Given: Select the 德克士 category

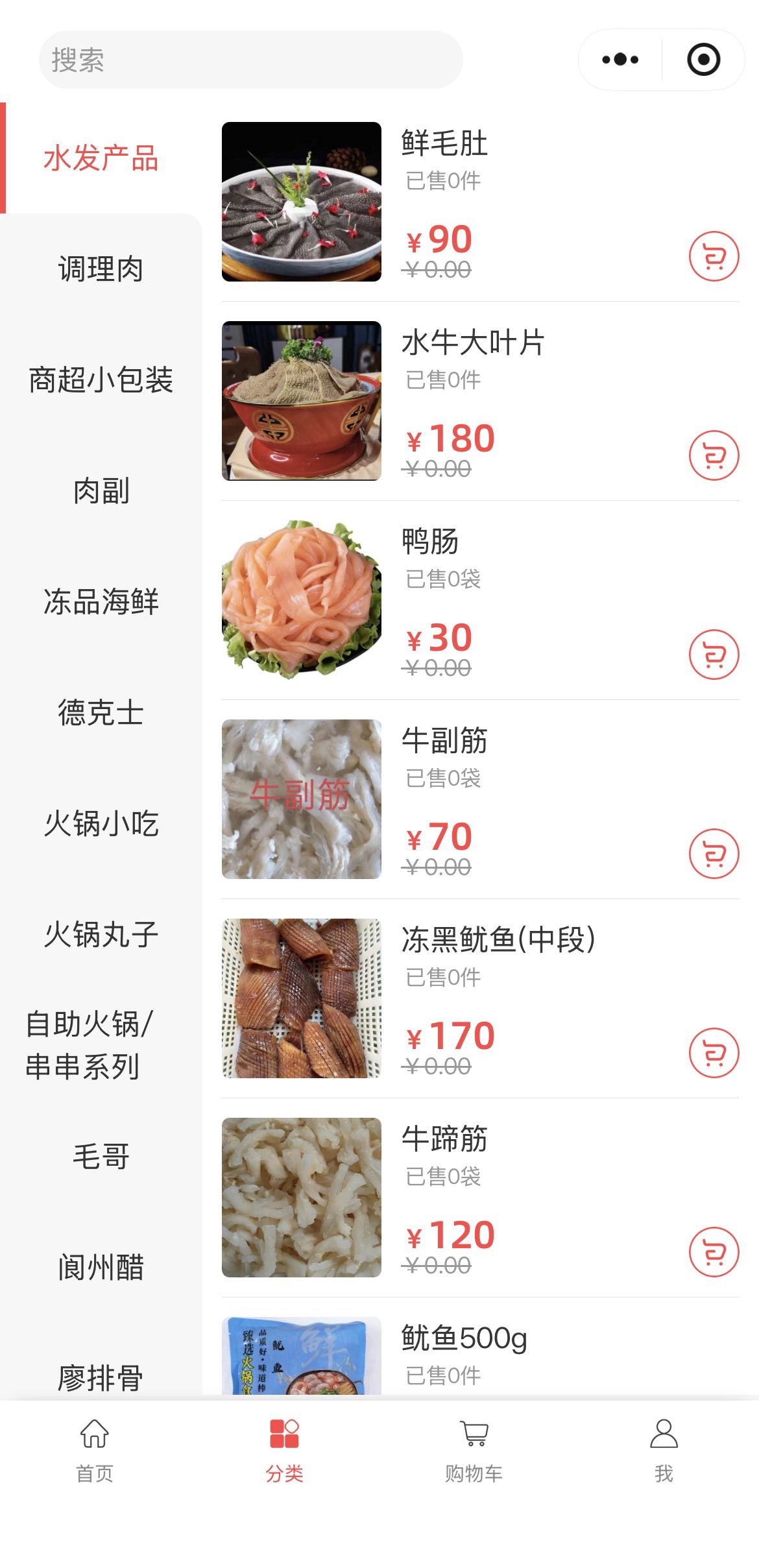Looking at the screenshot, I should [101, 713].
